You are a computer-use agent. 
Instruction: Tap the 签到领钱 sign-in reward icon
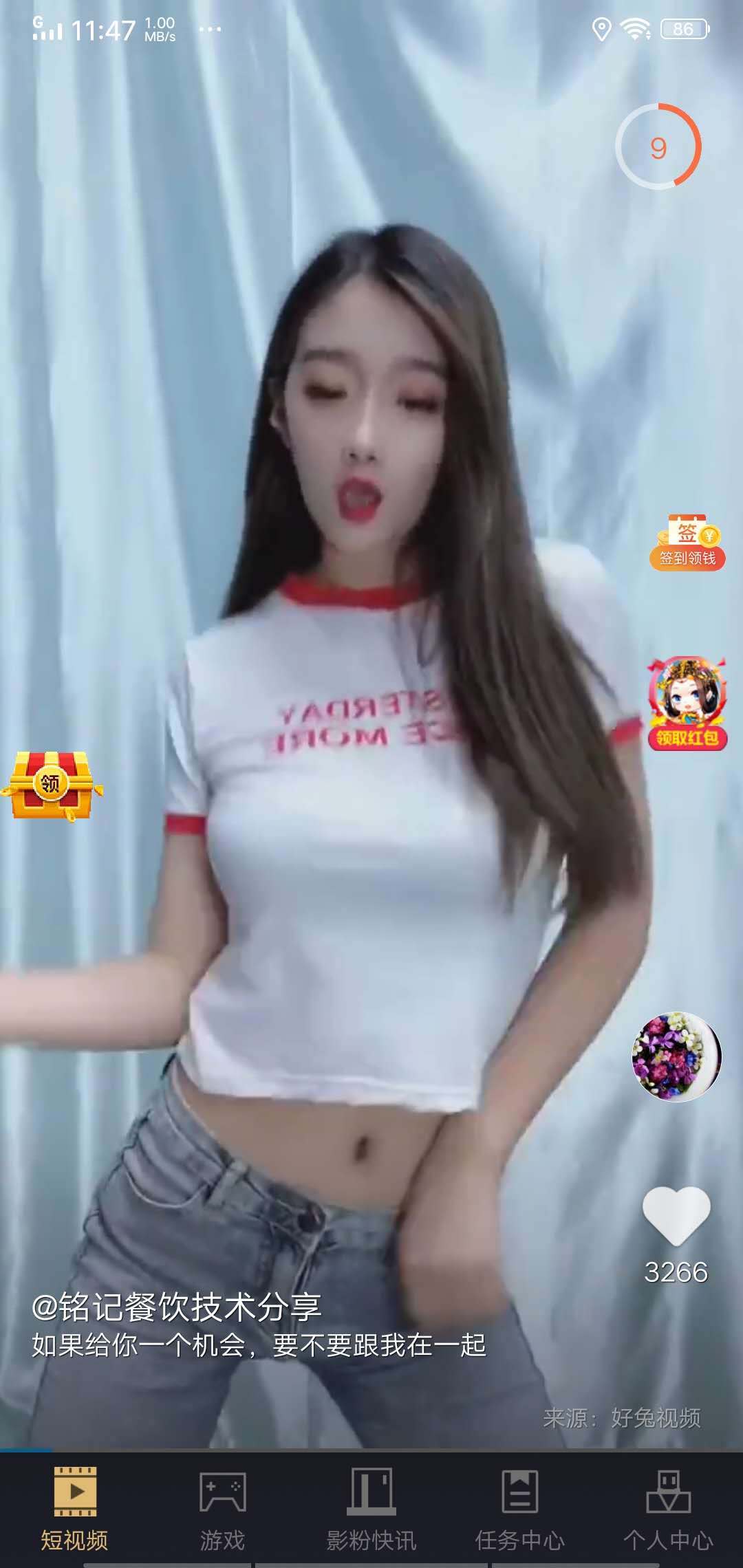tap(687, 543)
